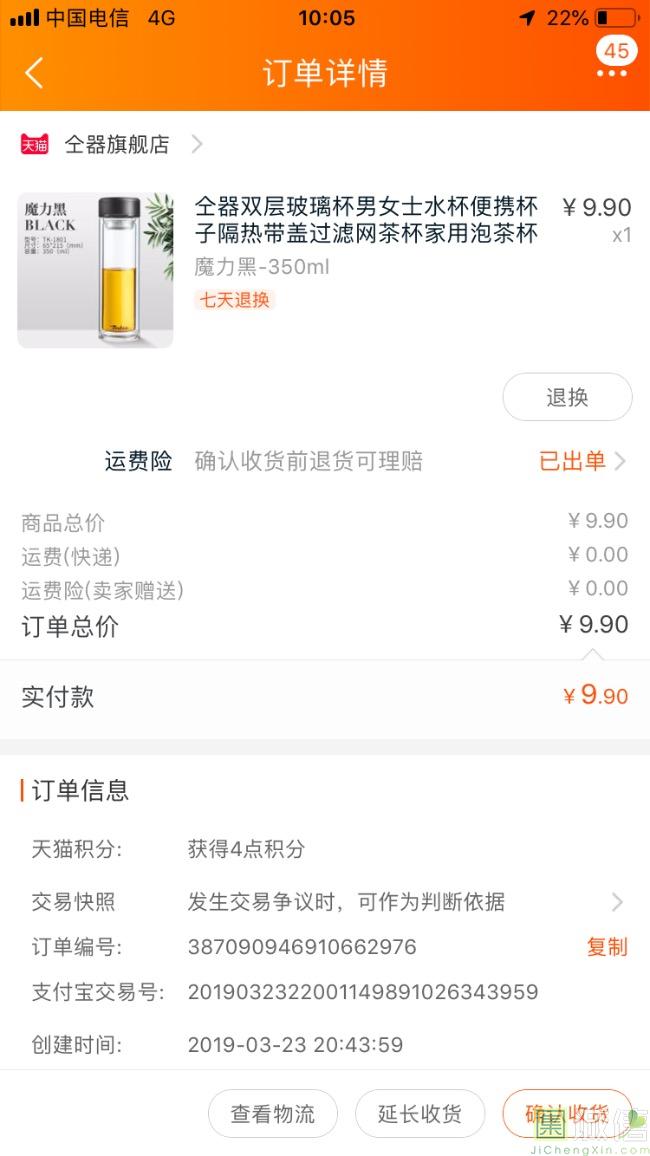Open the three-dot more menu
The width and height of the screenshot is (650, 1156).
[612, 73]
